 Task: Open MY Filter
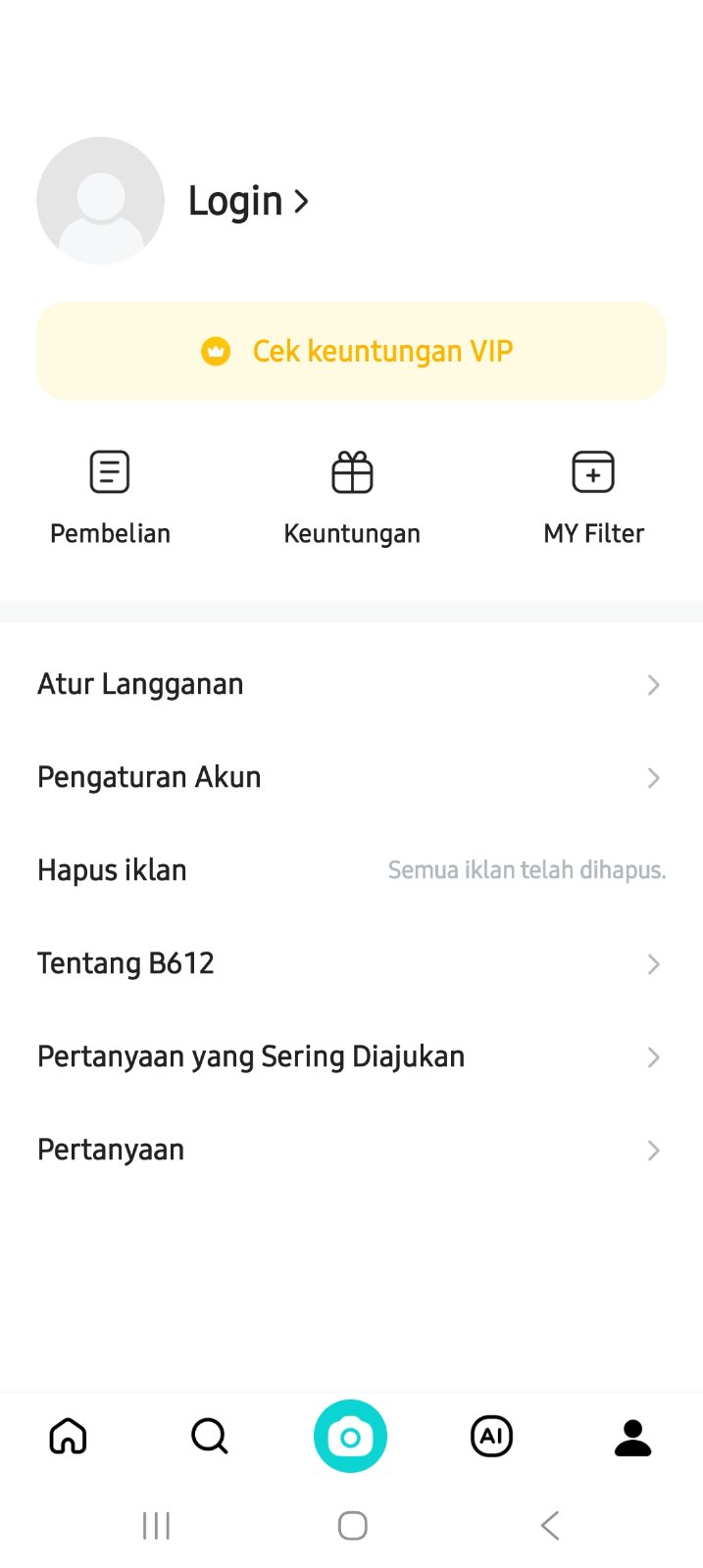click(x=593, y=497)
